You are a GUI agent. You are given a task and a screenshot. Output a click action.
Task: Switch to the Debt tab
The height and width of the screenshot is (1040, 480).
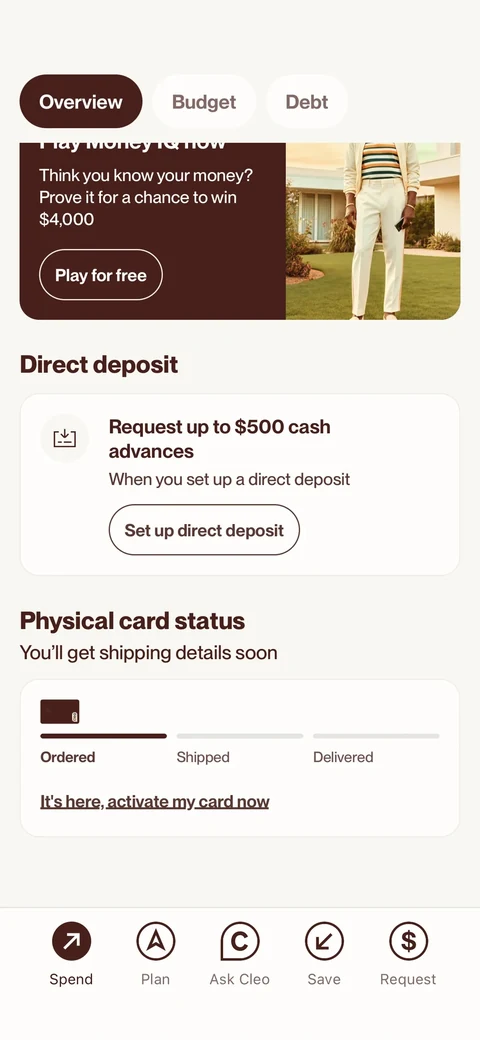(x=306, y=101)
